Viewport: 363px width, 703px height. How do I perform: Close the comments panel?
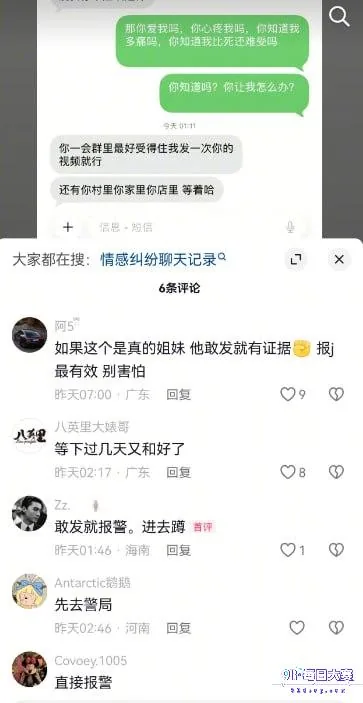tap(339, 259)
